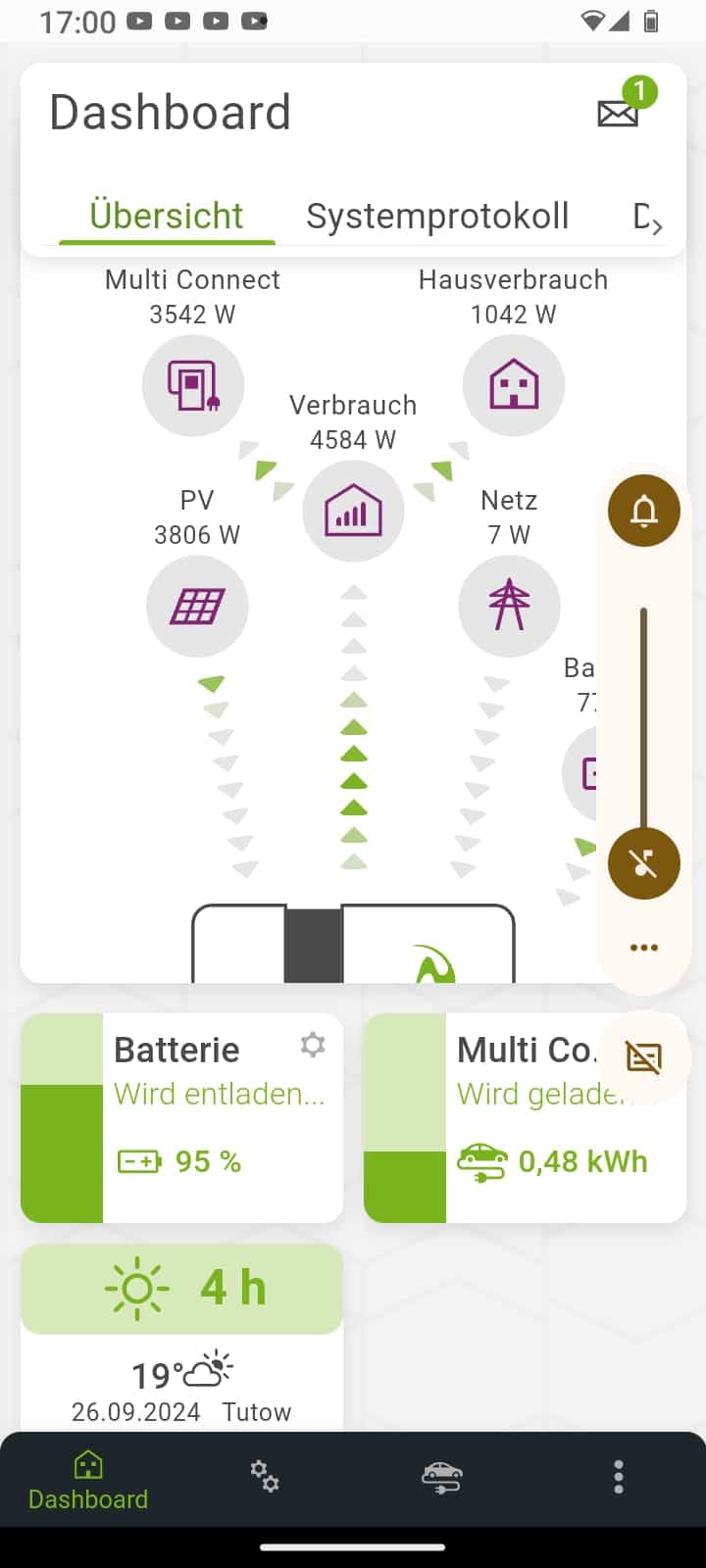The height and width of the screenshot is (1568, 706).
Task: Go to the Dashboard navigation item
Action: pyautogui.click(x=88, y=1480)
